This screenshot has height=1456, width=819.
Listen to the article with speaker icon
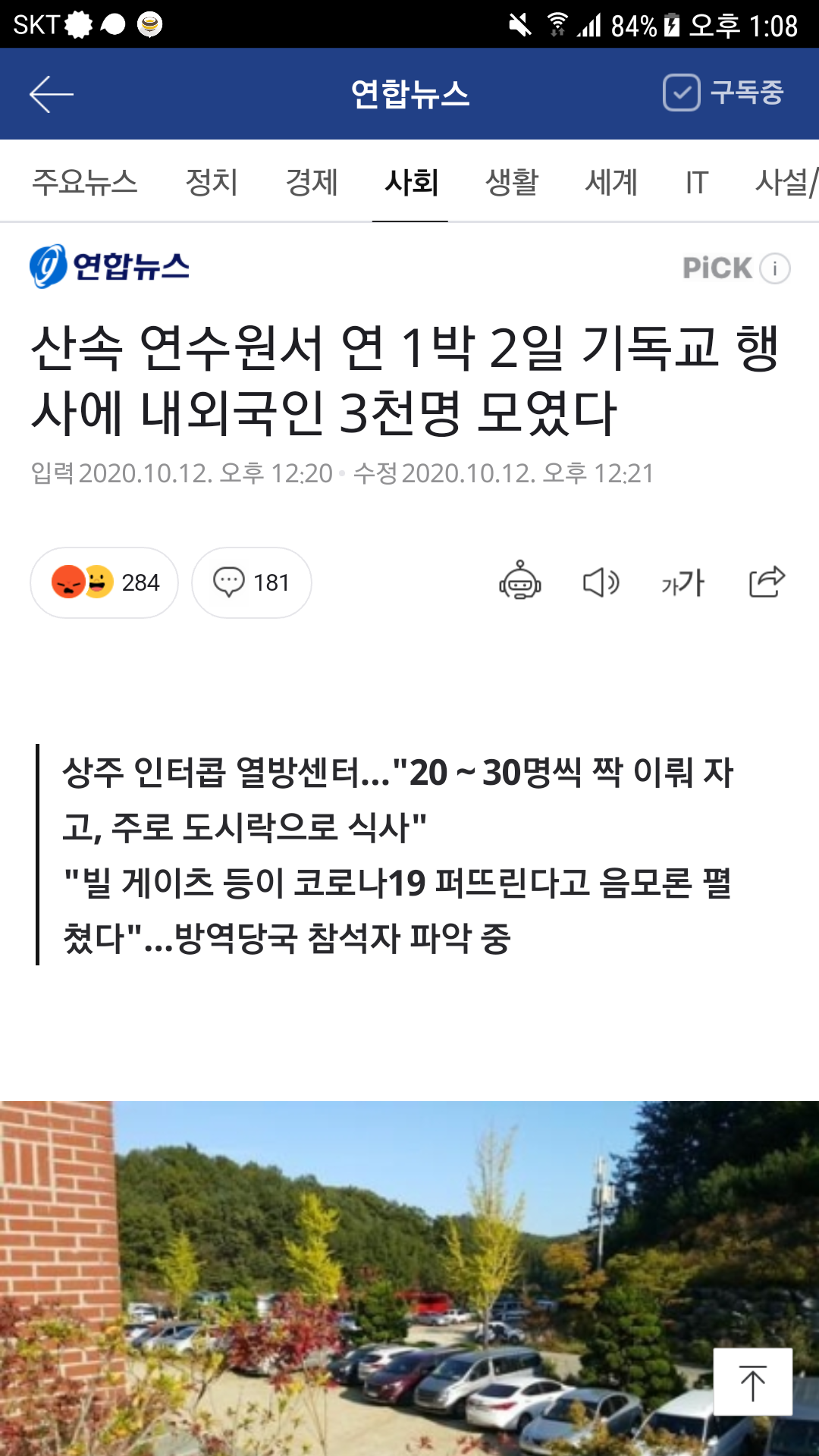[x=601, y=582]
